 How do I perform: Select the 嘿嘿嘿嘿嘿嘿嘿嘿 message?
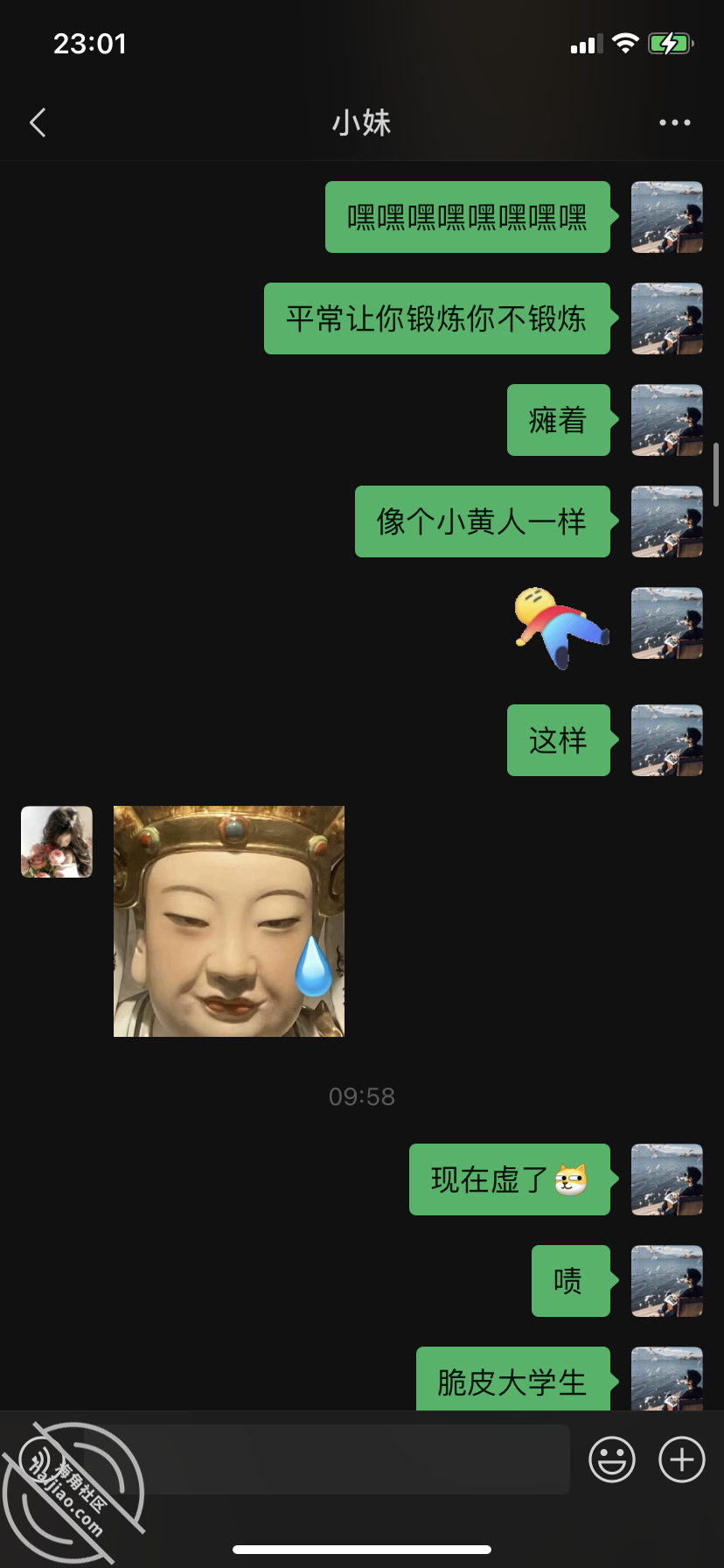coord(467,217)
